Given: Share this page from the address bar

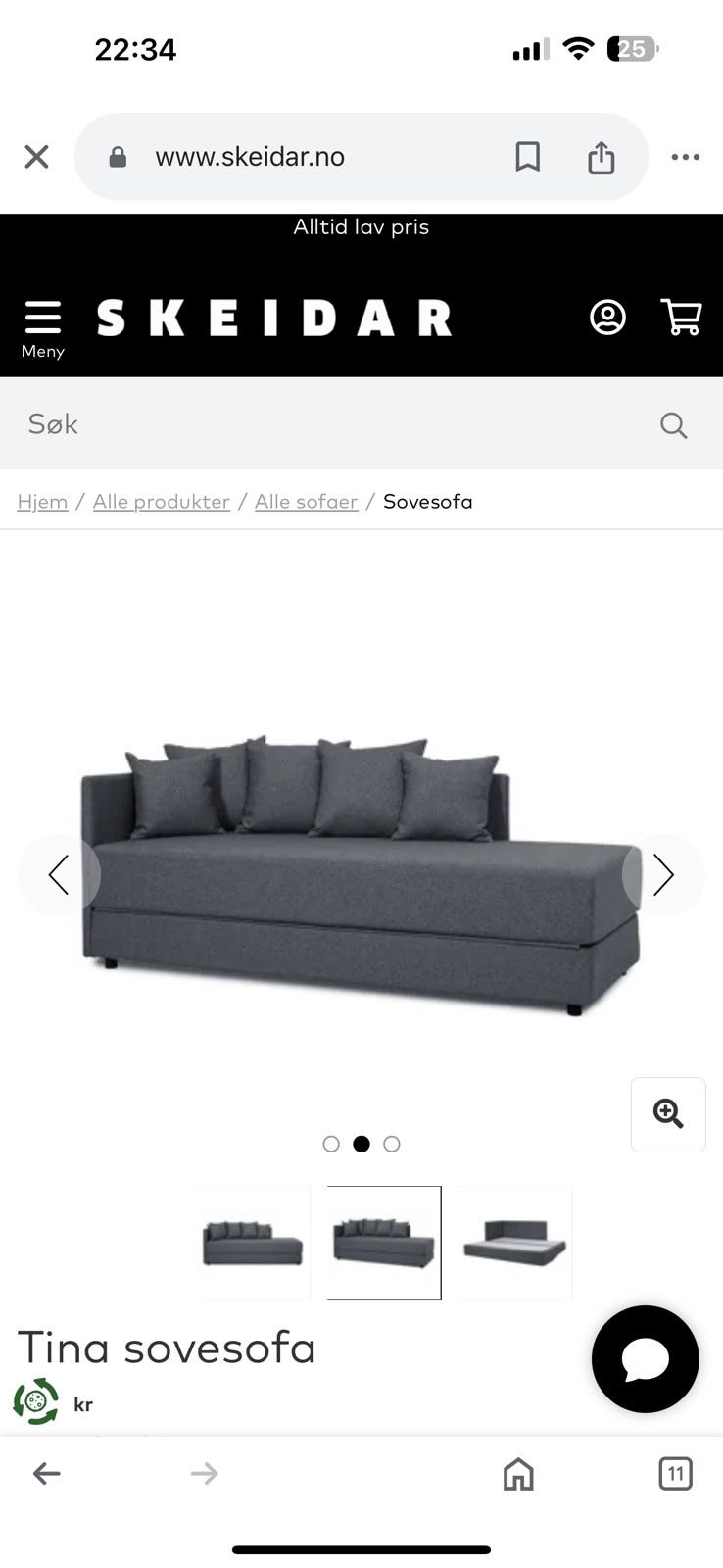Looking at the screenshot, I should coord(601,157).
